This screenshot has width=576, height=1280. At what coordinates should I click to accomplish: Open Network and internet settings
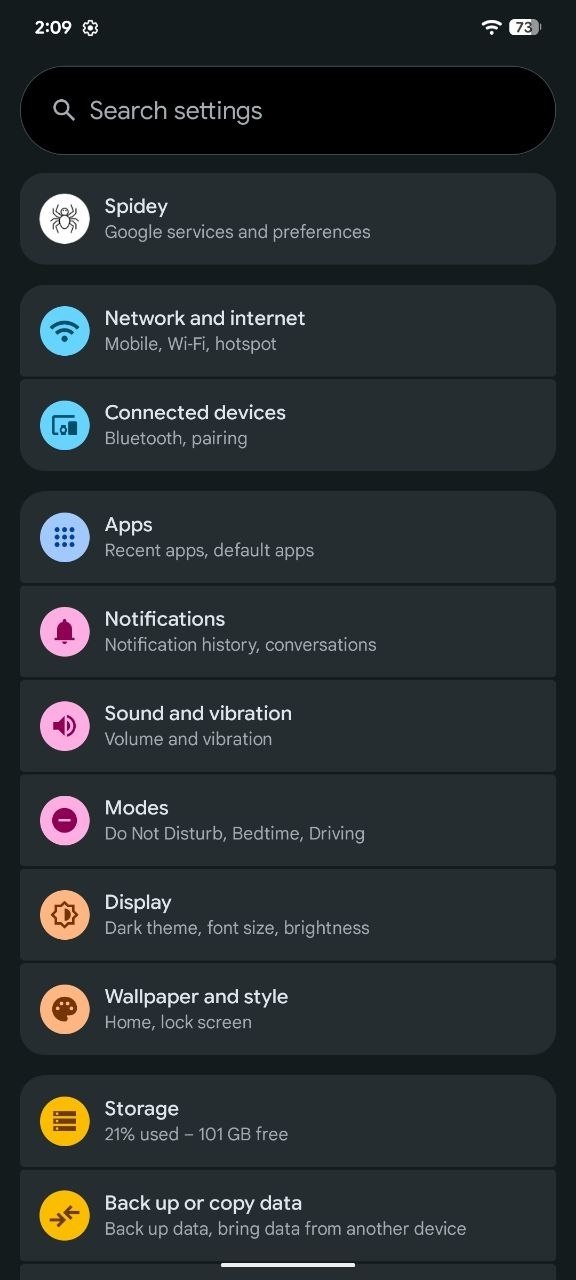288,331
